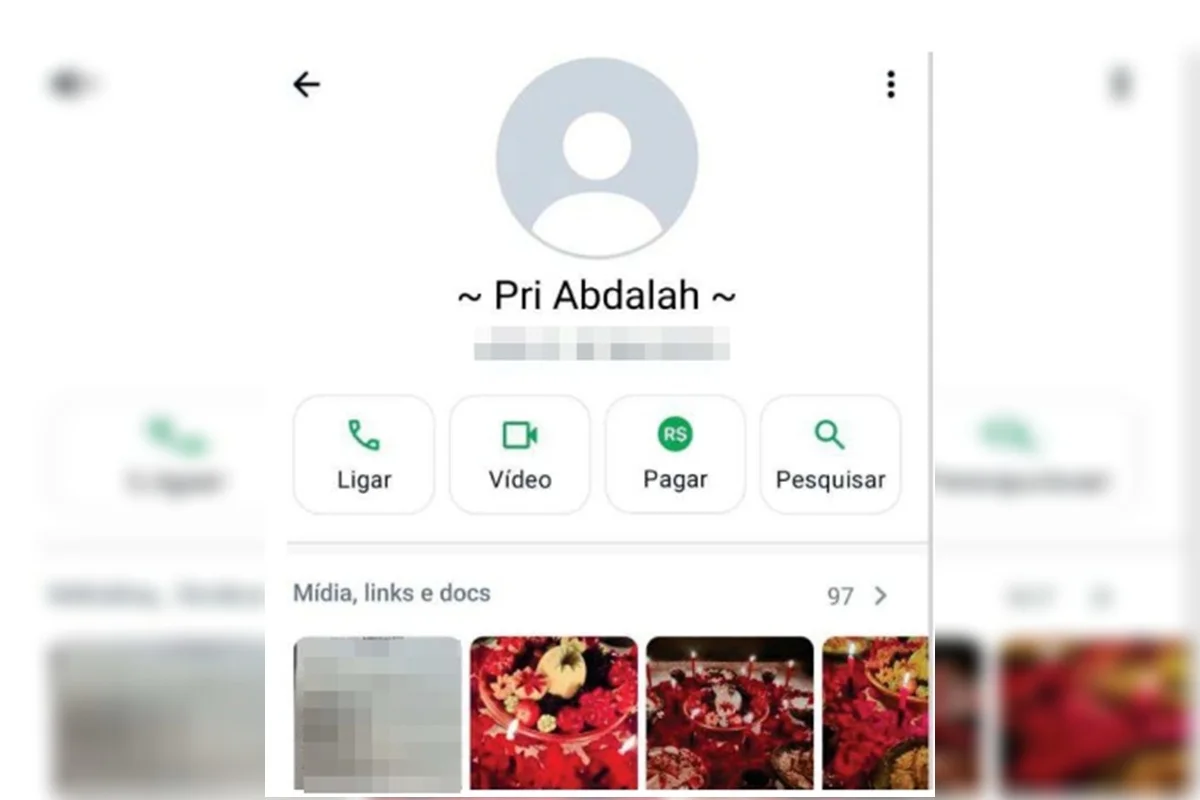Open the pixelated first media thumbnail

coord(378,712)
